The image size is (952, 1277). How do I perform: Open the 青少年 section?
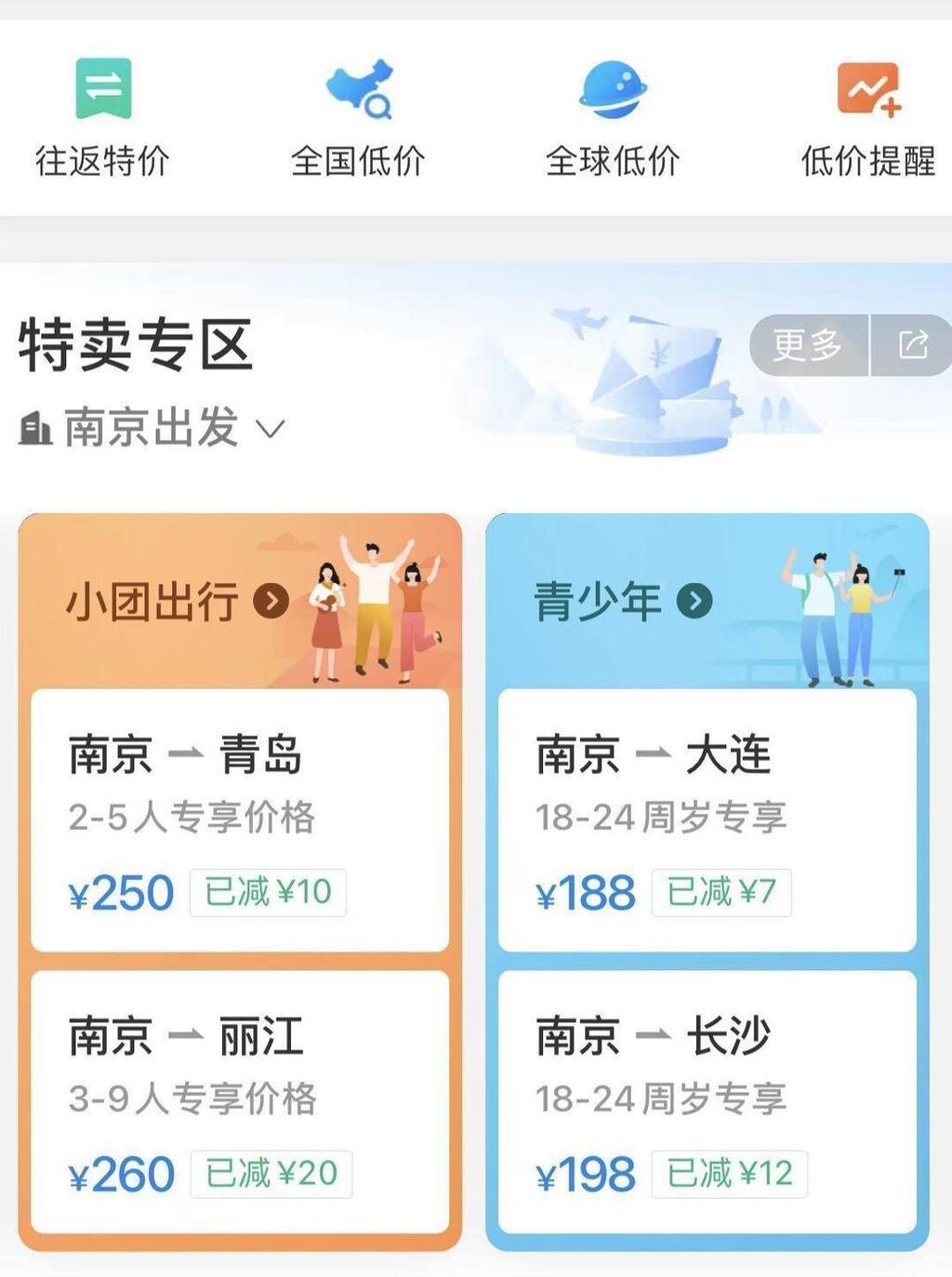pyautogui.click(x=623, y=602)
